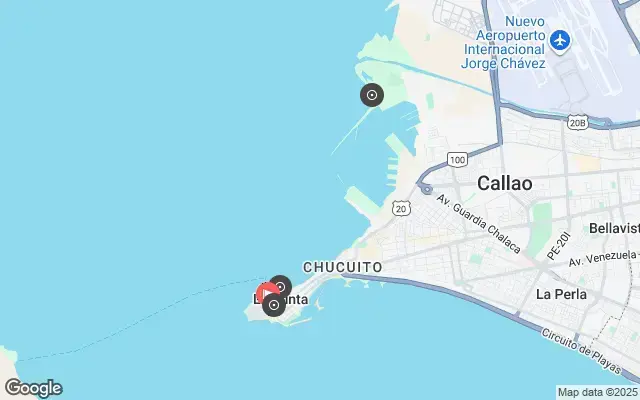Open the Google logo link
The image size is (640, 400).
pos(33,388)
